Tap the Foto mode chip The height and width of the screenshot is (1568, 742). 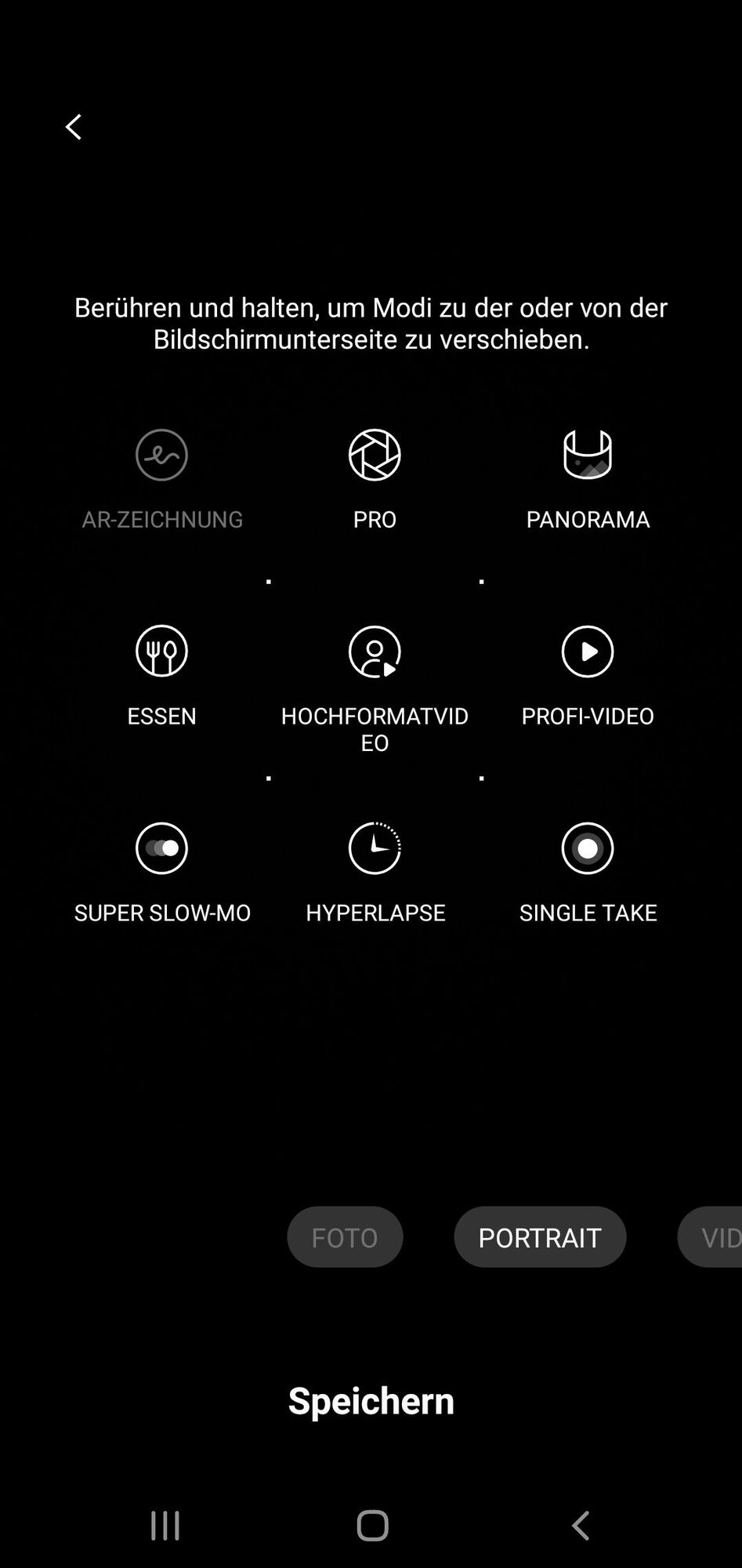tap(345, 1237)
